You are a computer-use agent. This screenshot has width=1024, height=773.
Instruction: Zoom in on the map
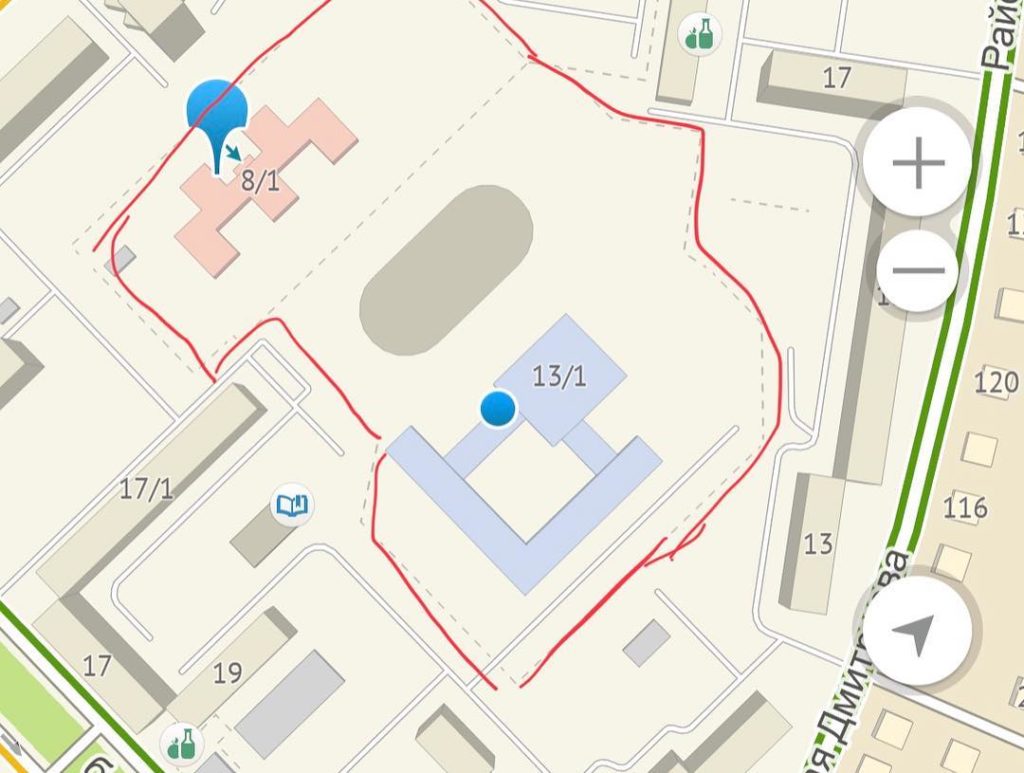tap(918, 164)
